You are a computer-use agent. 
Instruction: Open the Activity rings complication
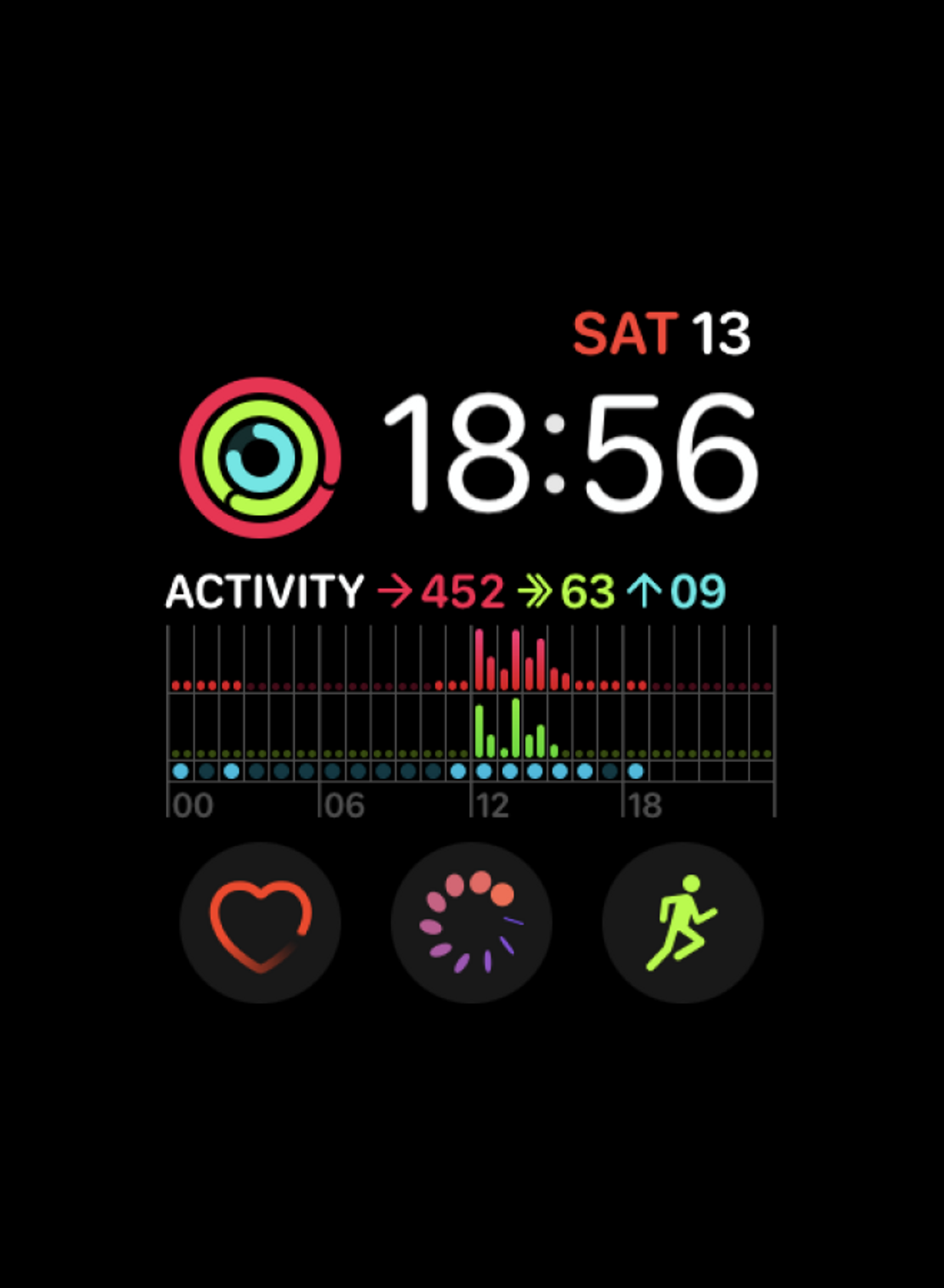click(x=260, y=457)
